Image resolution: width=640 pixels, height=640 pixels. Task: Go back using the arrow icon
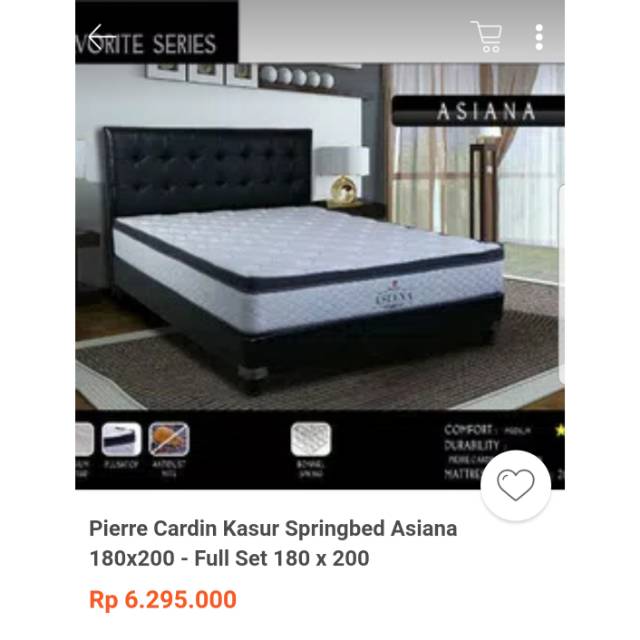point(101,37)
